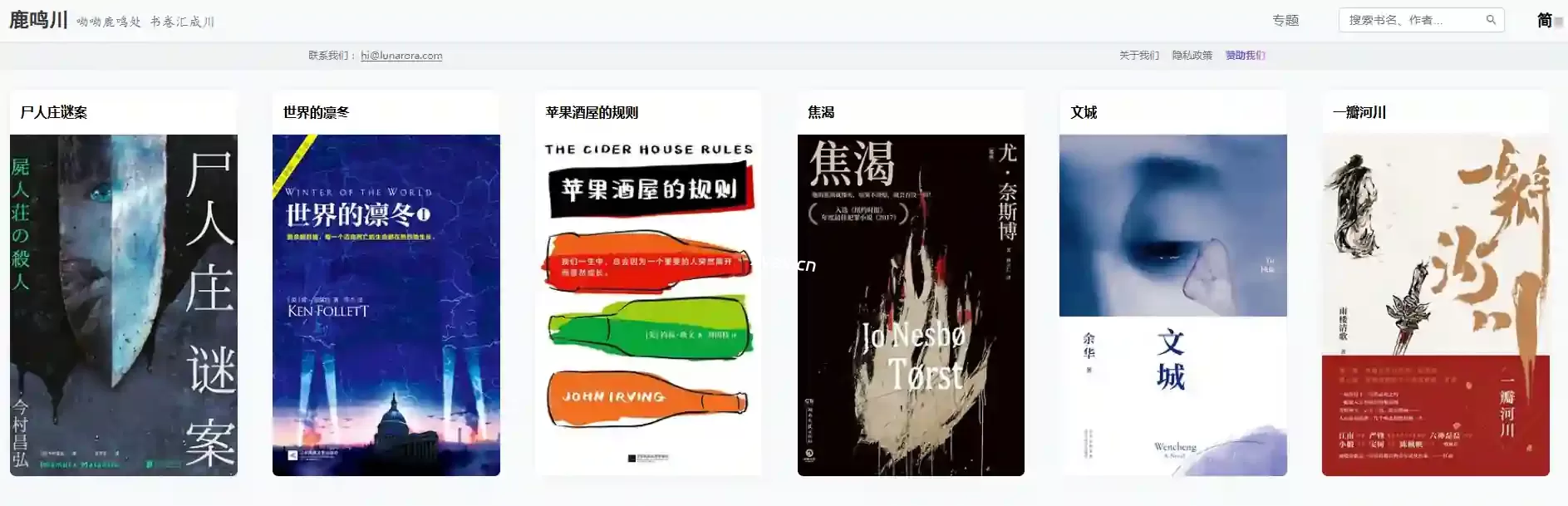The width and height of the screenshot is (1568, 506).
Task: Open the hi@lunarora.com email link
Action: pyautogui.click(x=401, y=56)
